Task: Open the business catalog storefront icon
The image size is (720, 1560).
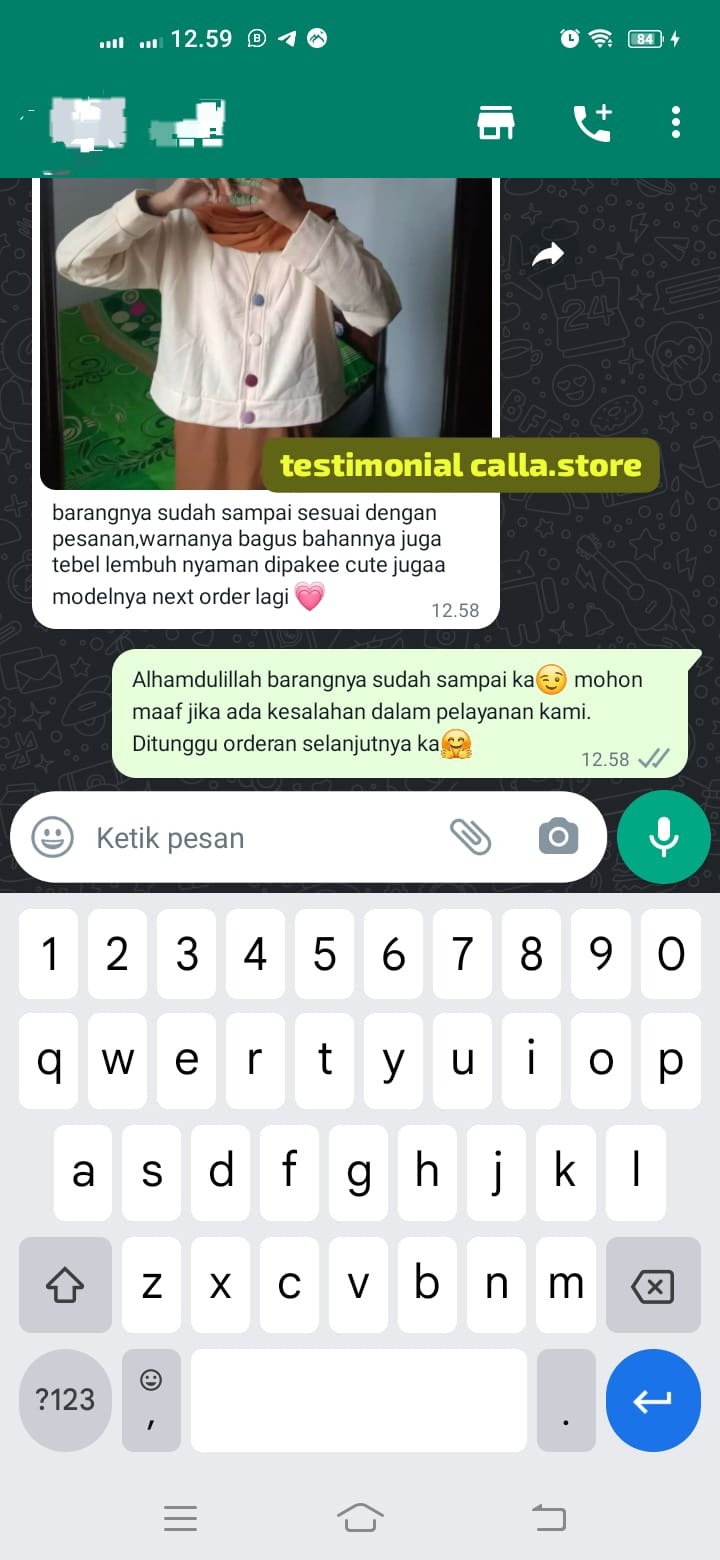Action: pos(496,123)
